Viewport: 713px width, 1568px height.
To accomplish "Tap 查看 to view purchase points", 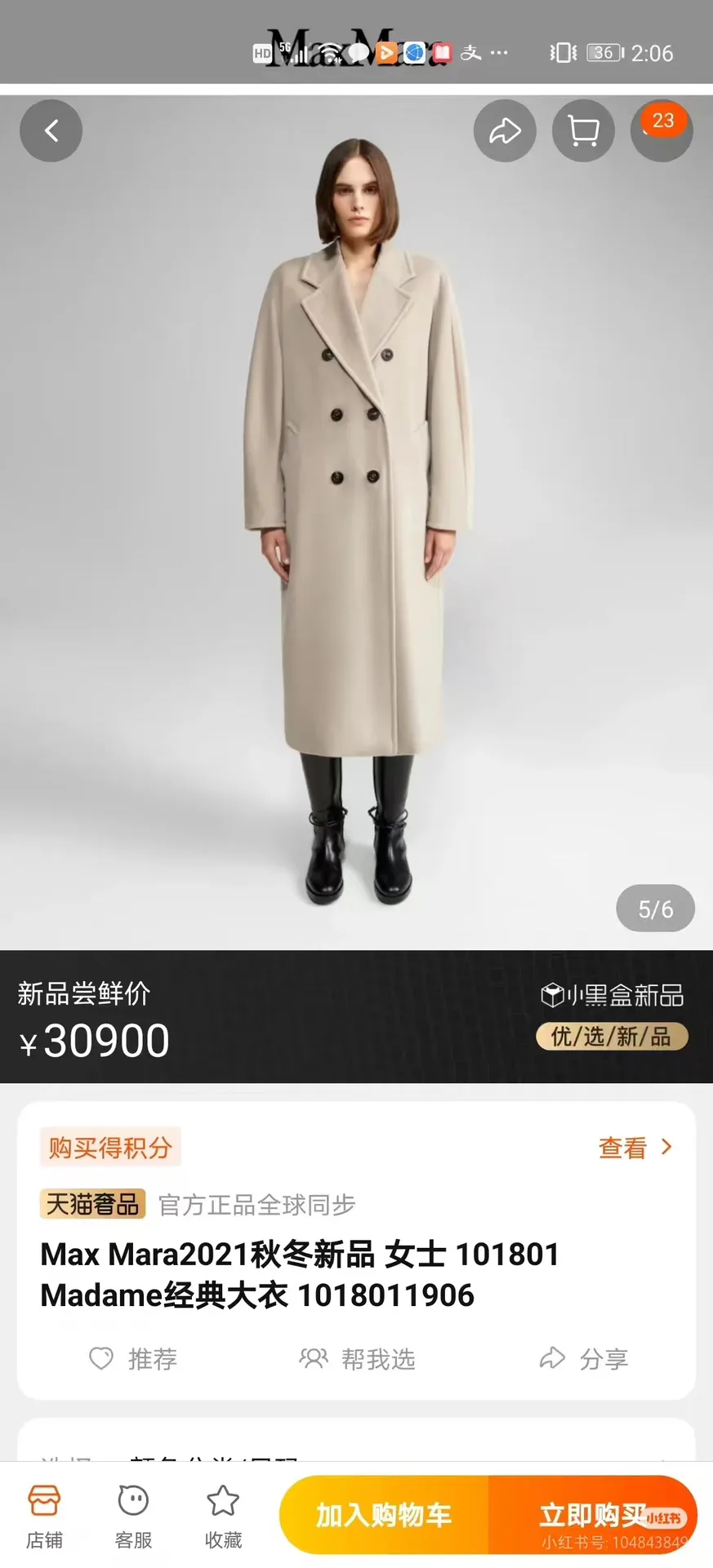I will (x=635, y=1148).
